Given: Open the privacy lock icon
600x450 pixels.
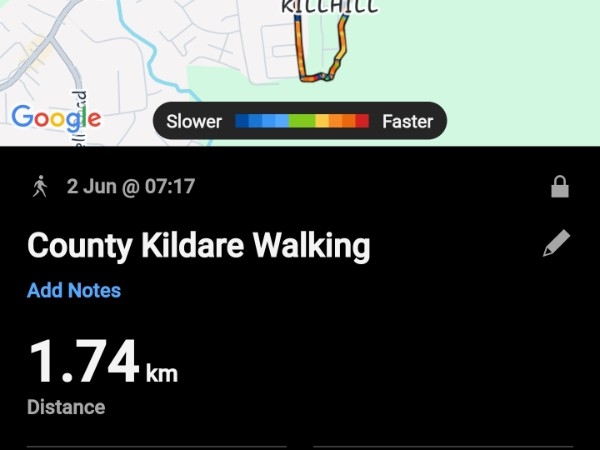Looking at the screenshot, I should pyautogui.click(x=560, y=186).
